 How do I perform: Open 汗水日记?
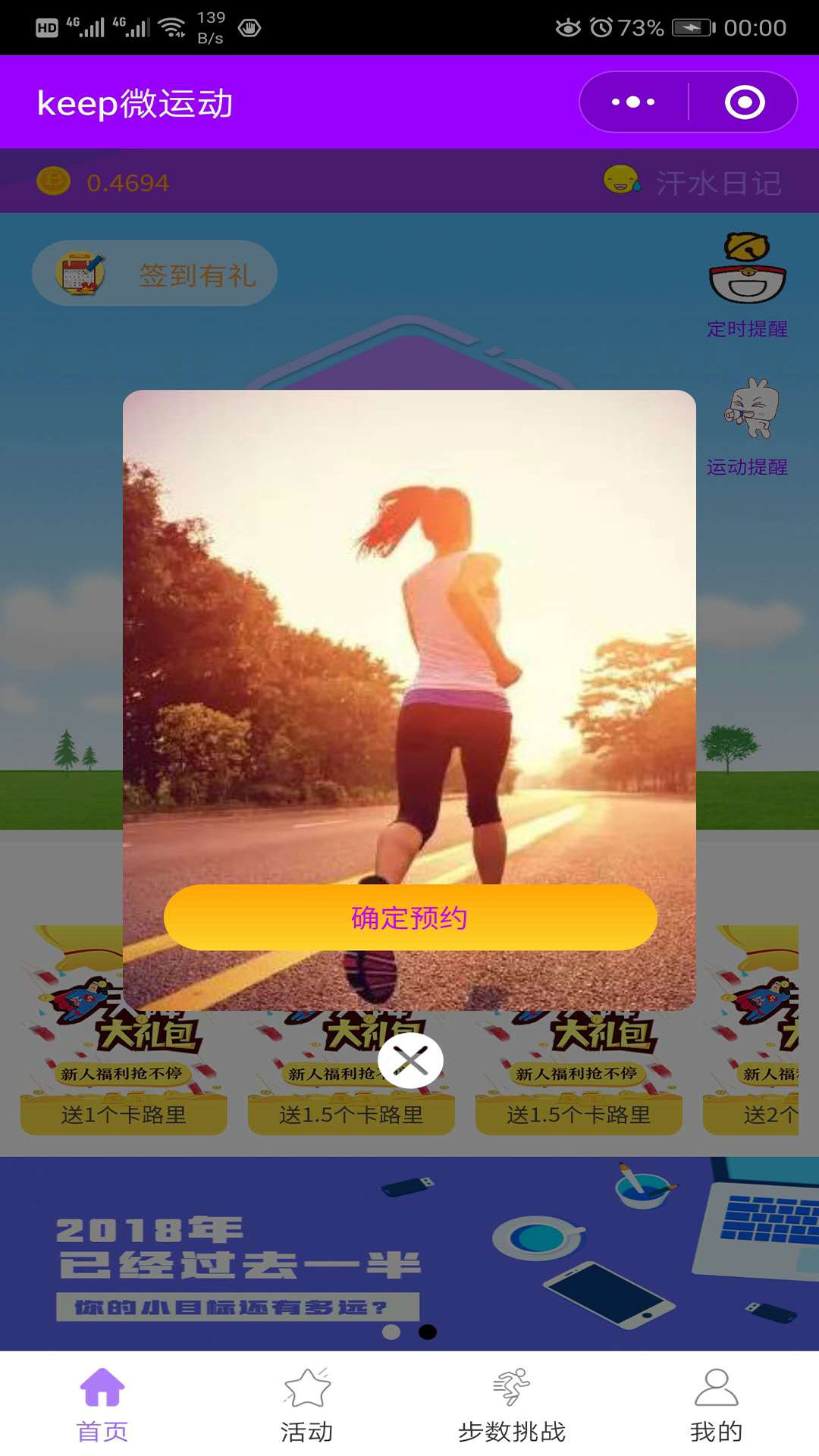[694, 183]
